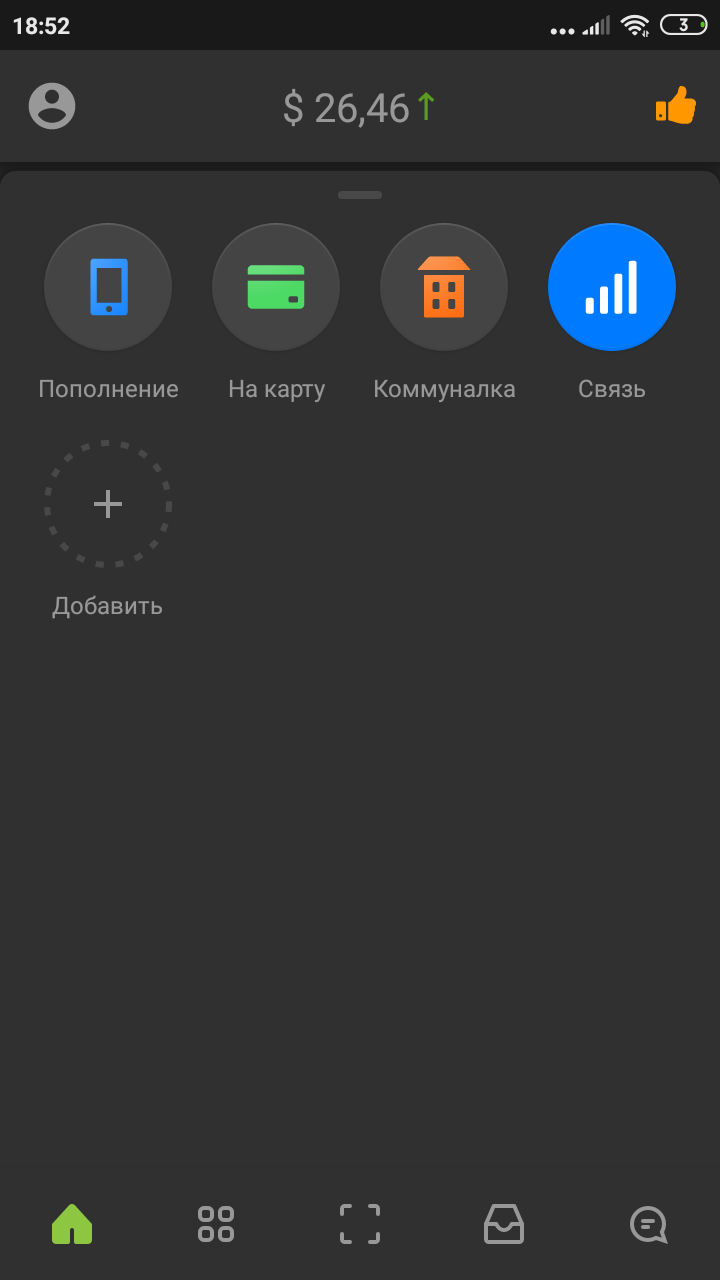Tap the drag handle of the sheet
This screenshot has height=1280, width=720.
tap(360, 195)
